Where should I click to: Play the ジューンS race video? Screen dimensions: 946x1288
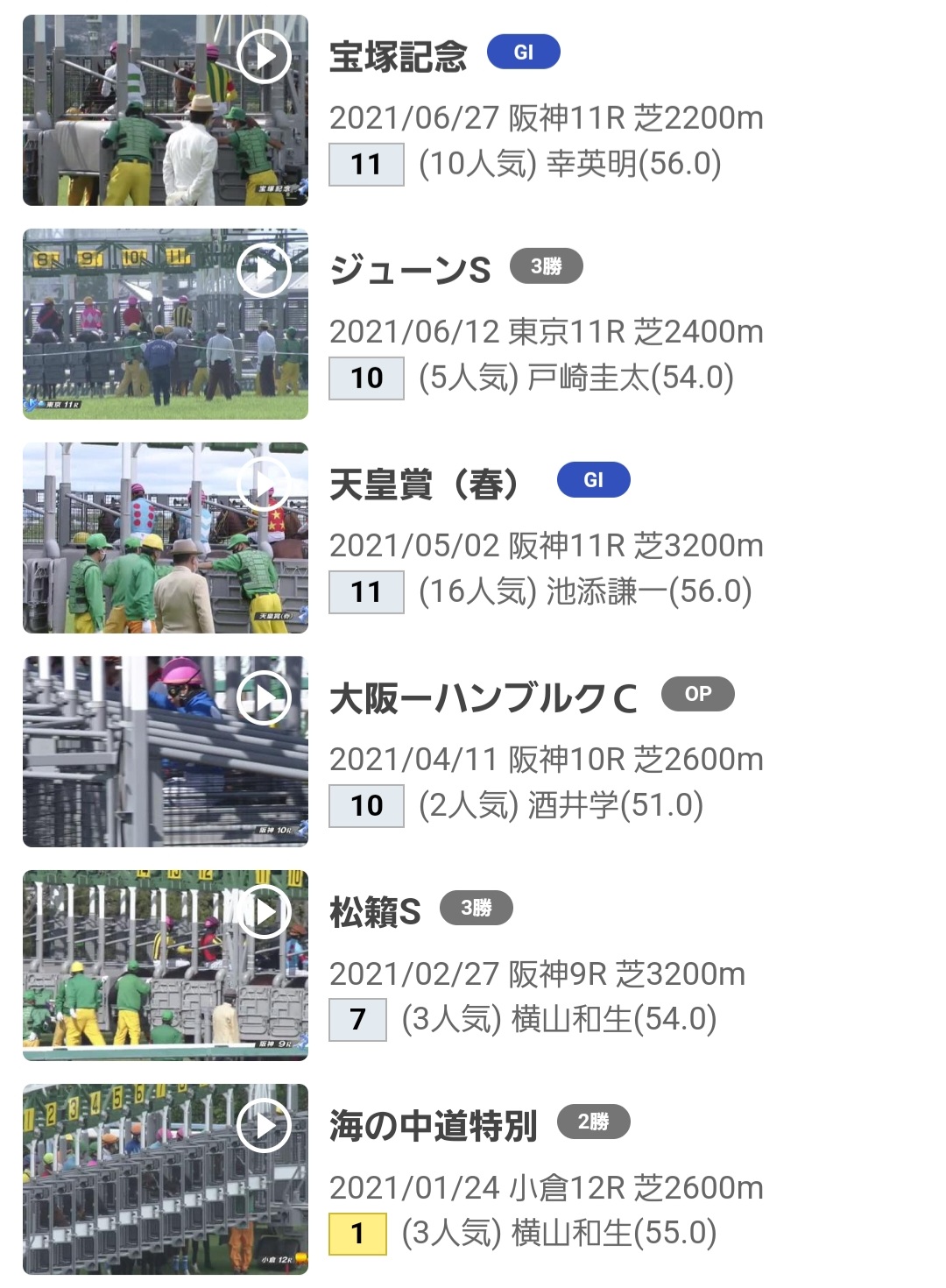263,270
